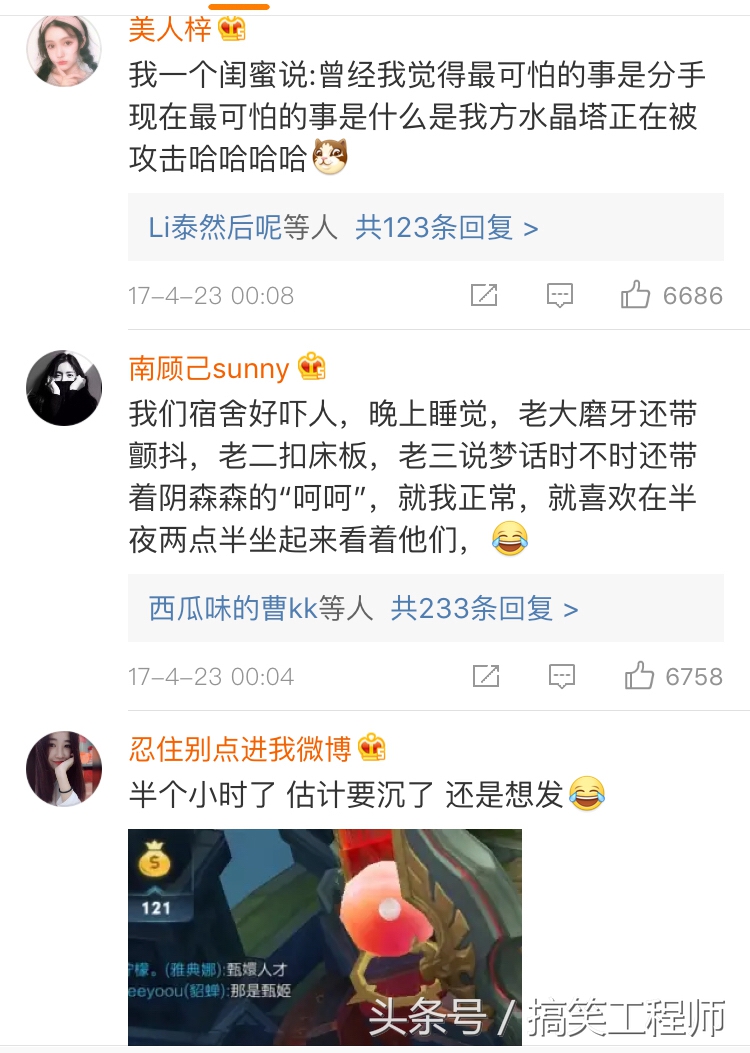Screen dimensions: 750x1053
Task: Open the comment icon beneath 南顾己sunny's post
Action: (x=560, y=676)
